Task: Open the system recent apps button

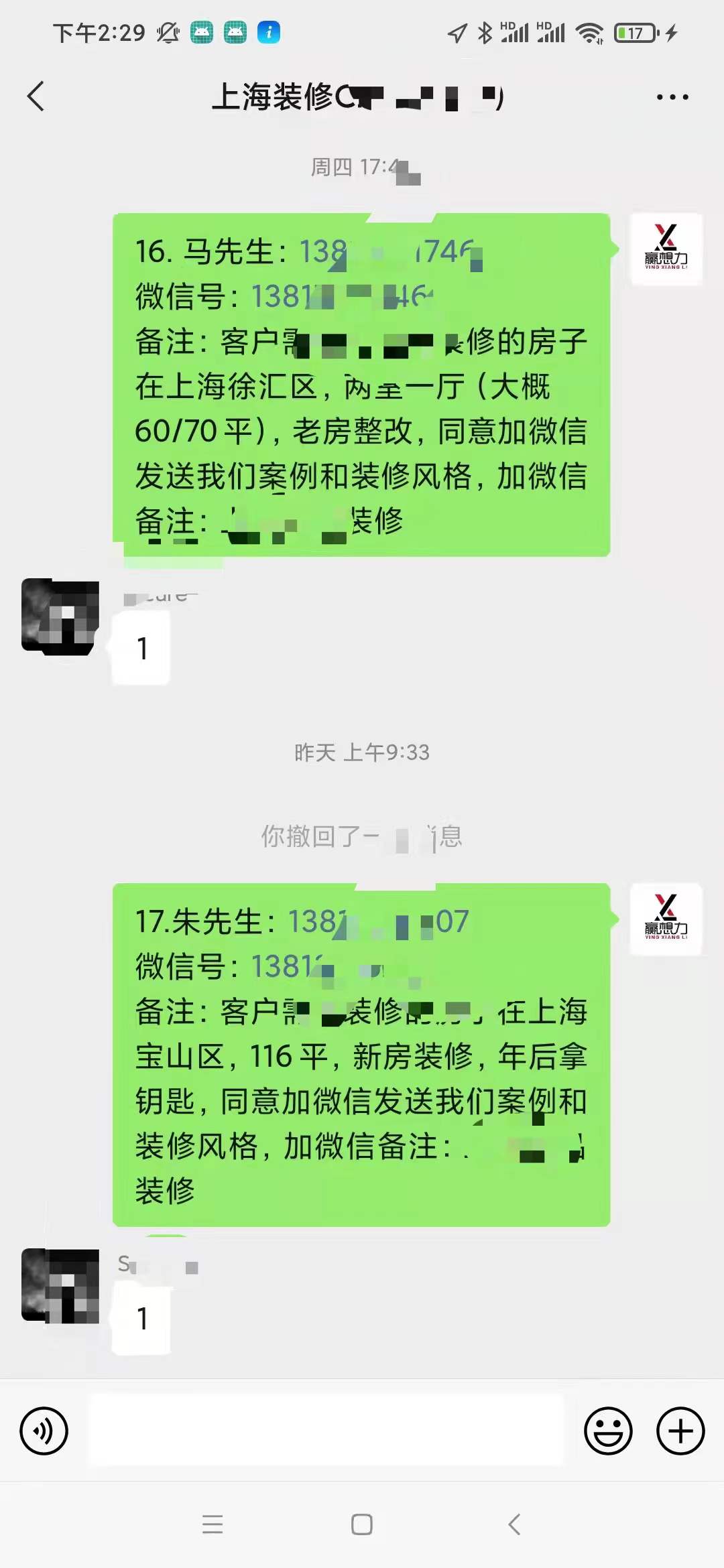Action: [213, 1525]
